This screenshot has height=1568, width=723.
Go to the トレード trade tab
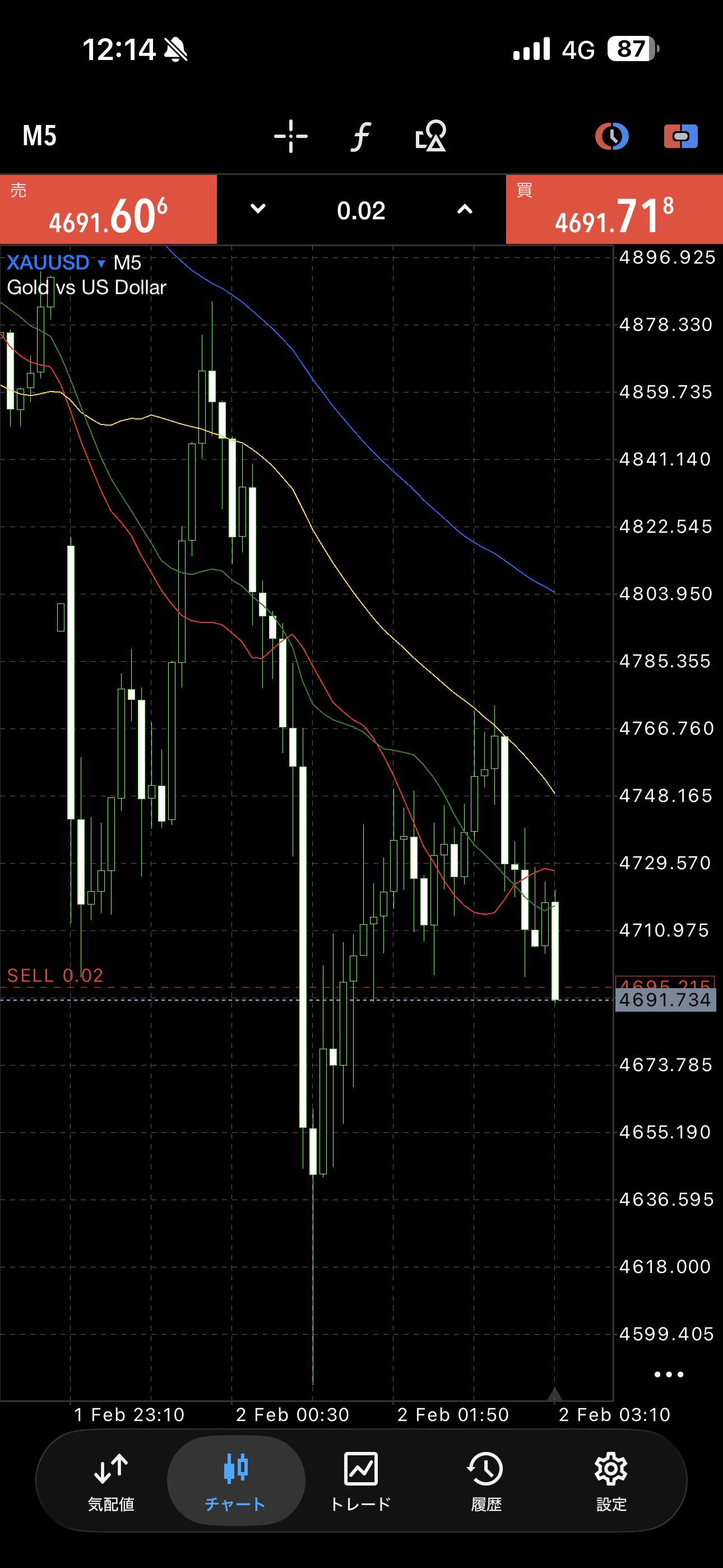(x=361, y=1481)
